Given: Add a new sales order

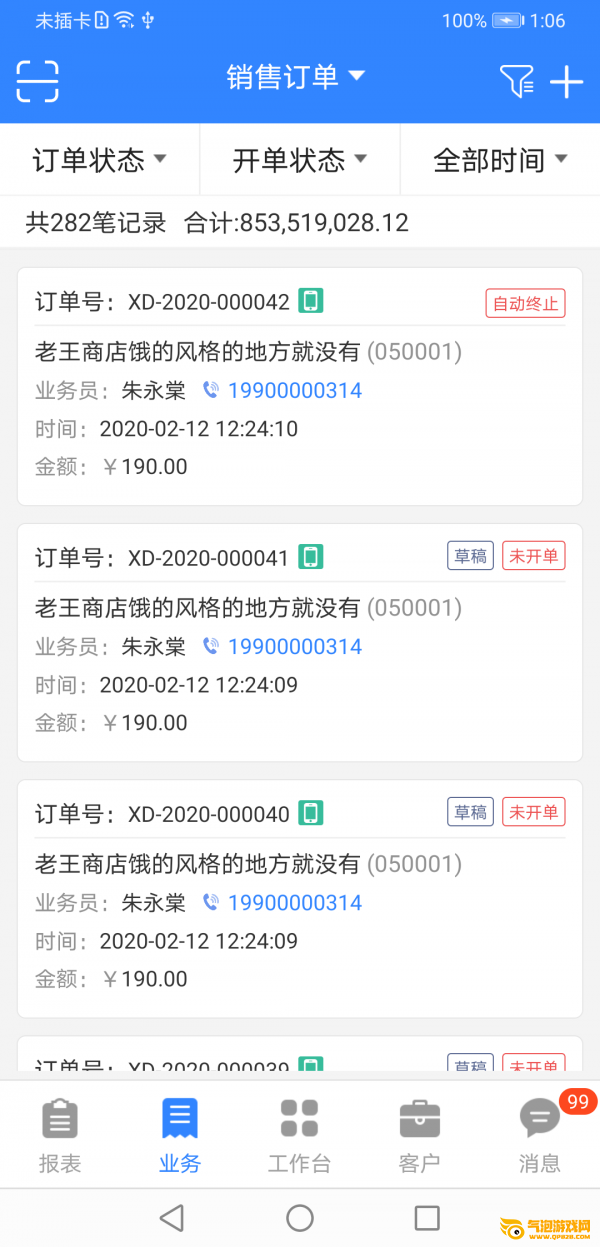Looking at the screenshot, I should (566, 81).
